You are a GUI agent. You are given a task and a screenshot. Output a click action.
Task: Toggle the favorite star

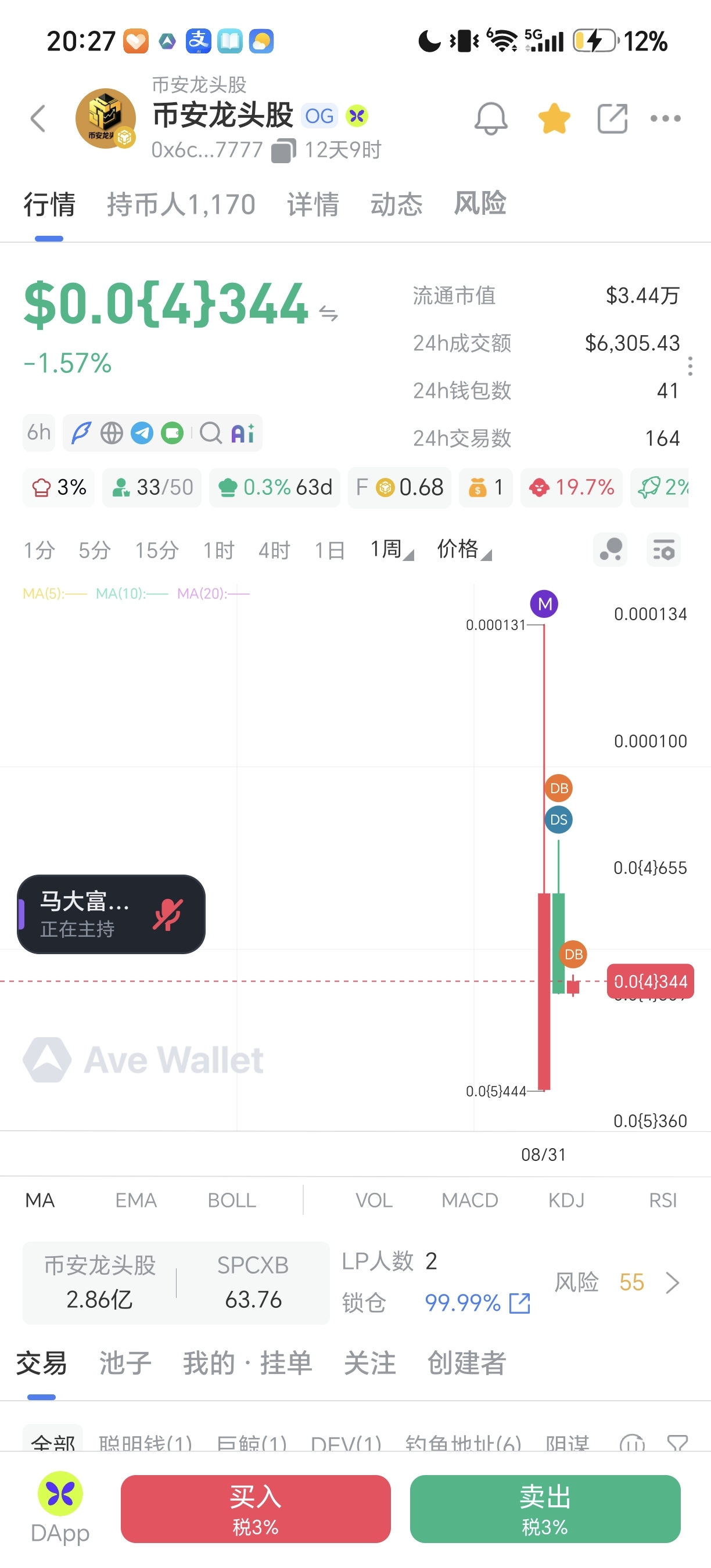(x=554, y=118)
